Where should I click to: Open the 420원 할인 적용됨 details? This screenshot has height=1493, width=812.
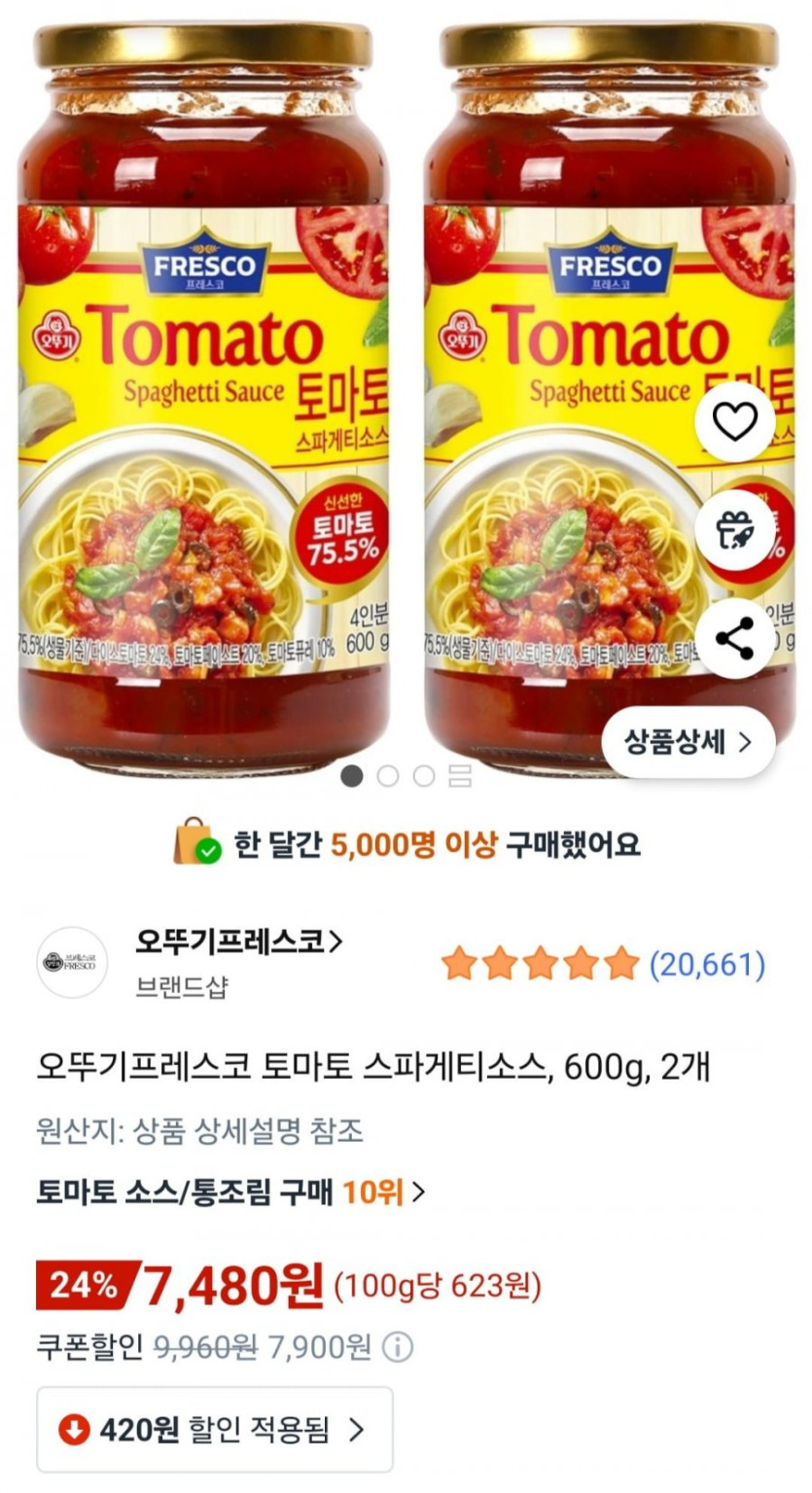click(214, 1429)
